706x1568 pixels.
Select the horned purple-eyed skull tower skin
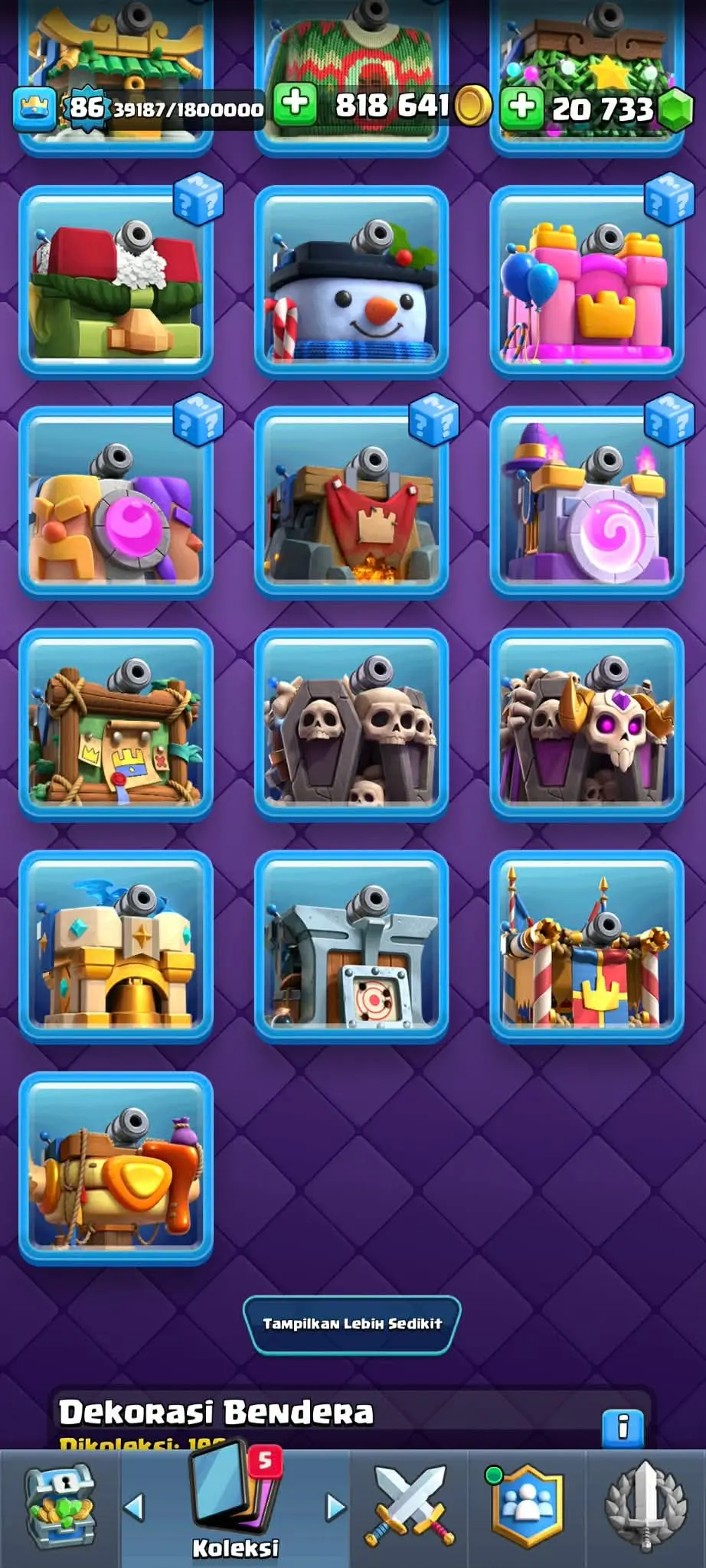click(x=587, y=724)
